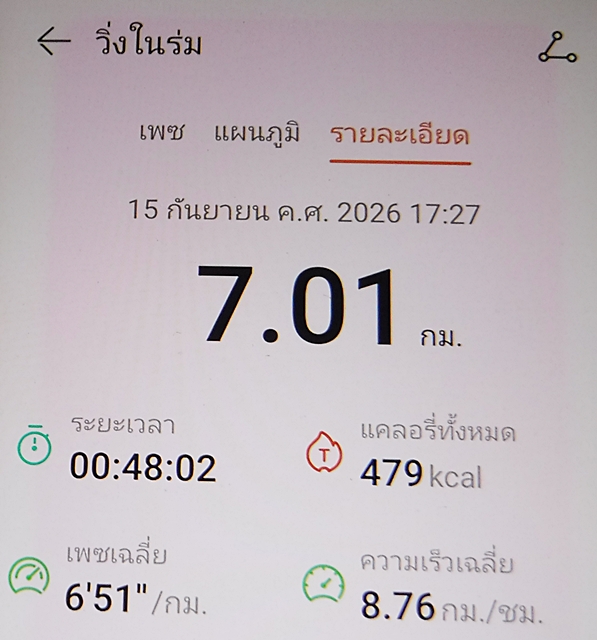The image size is (597, 640).
Task: Go back using the arrow icon
Action: click(54, 41)
